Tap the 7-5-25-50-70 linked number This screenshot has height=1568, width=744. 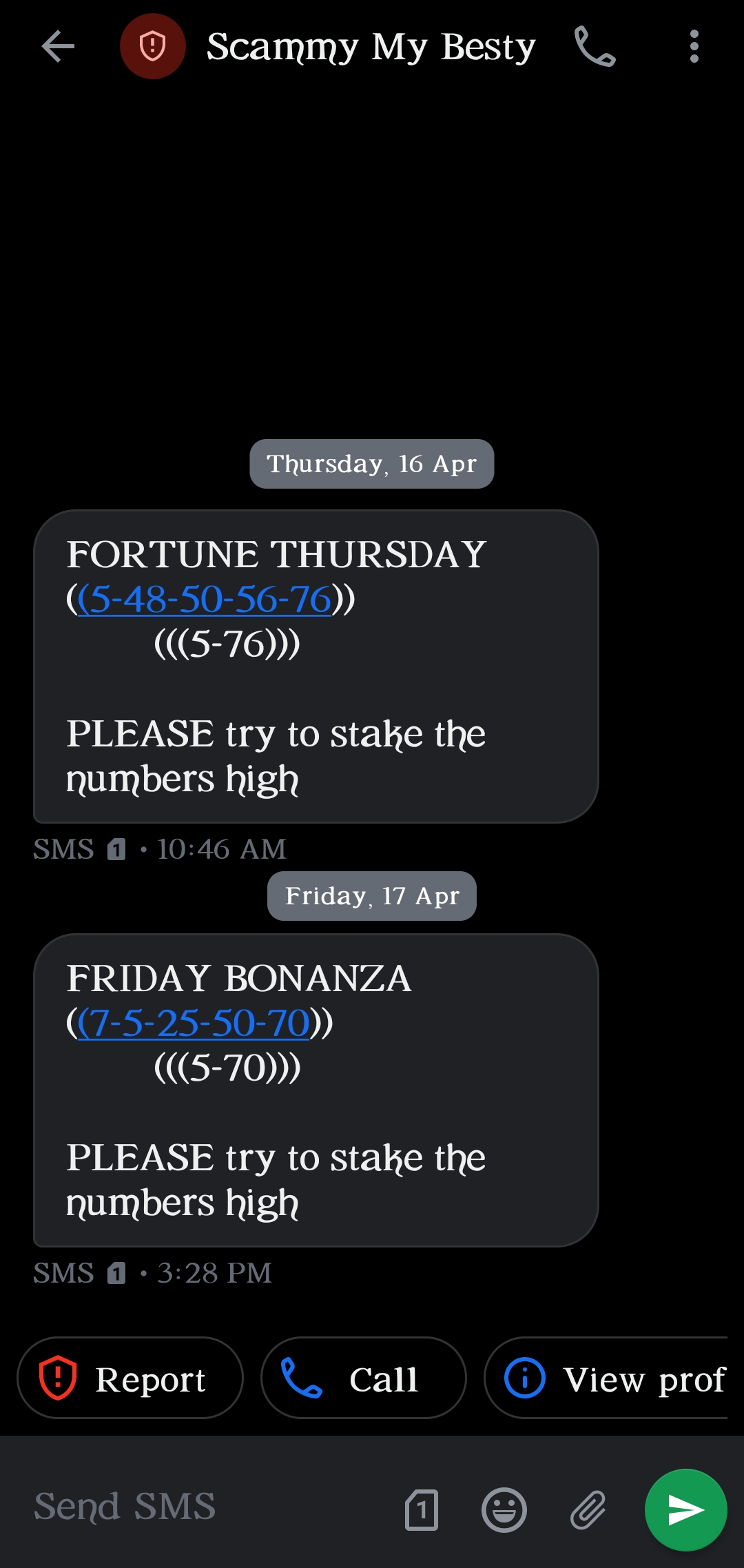point(194,1023)
